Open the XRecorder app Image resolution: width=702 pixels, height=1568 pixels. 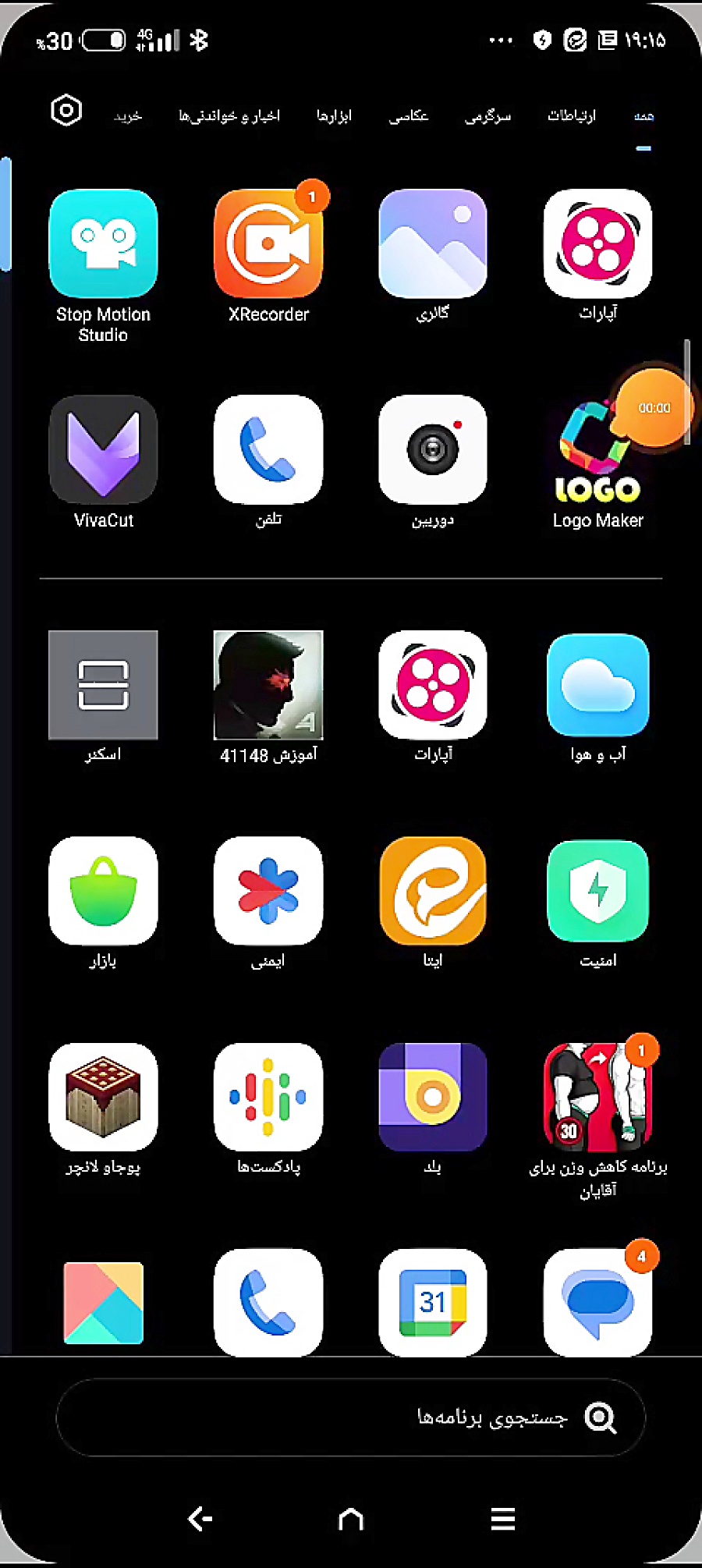[268, 244]
